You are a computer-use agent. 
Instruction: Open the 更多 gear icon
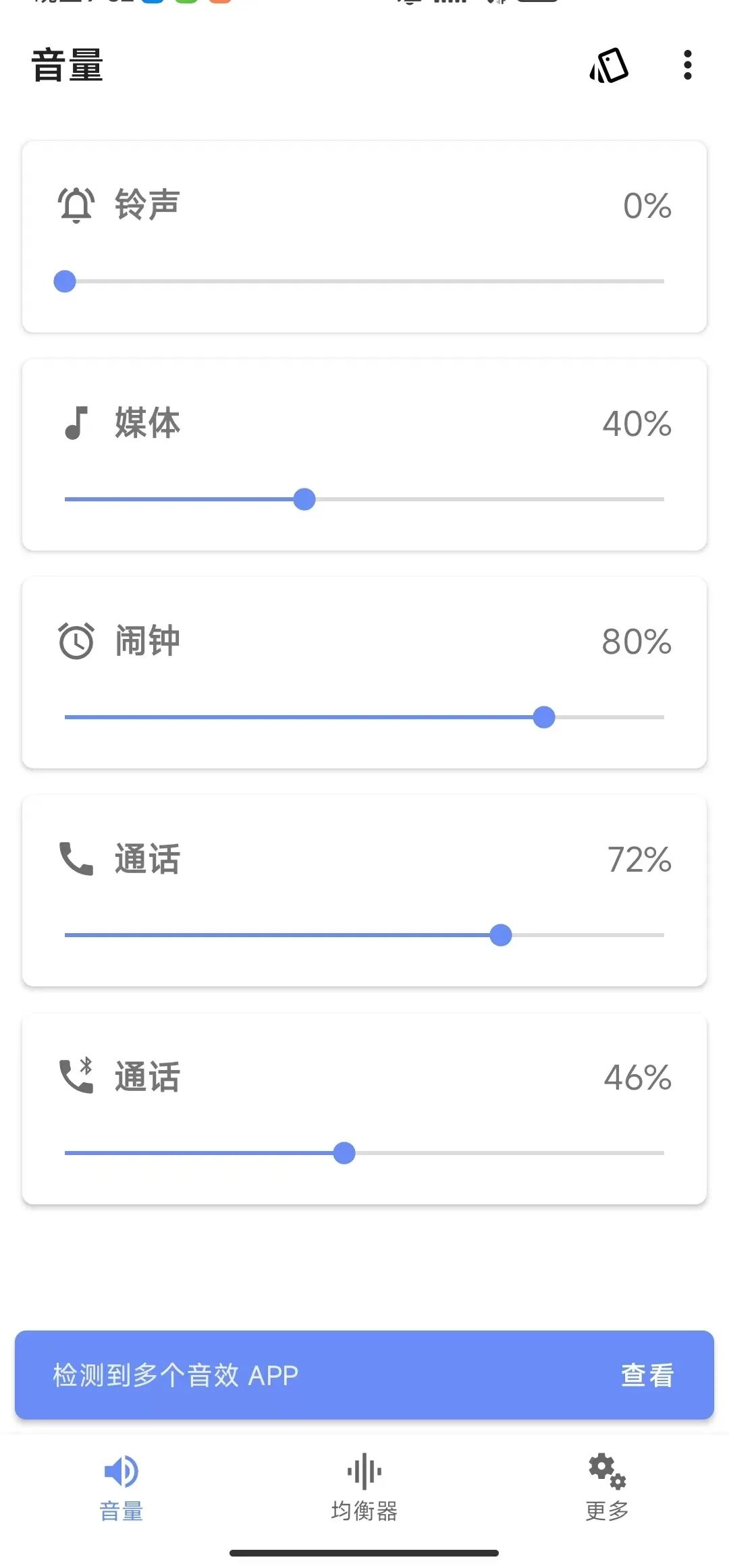click(605, 1471)
